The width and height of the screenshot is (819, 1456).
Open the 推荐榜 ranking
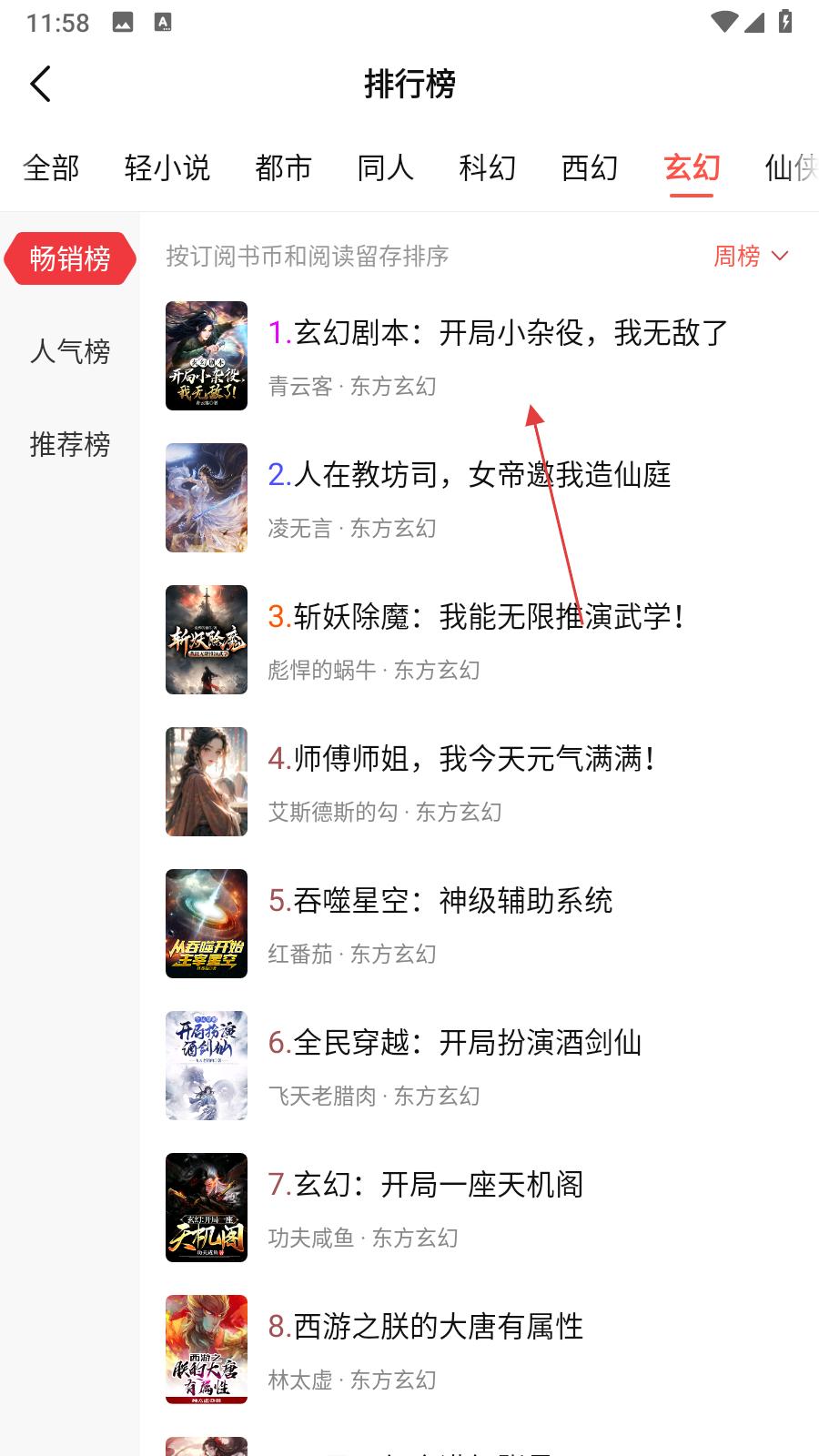[70, 444]
